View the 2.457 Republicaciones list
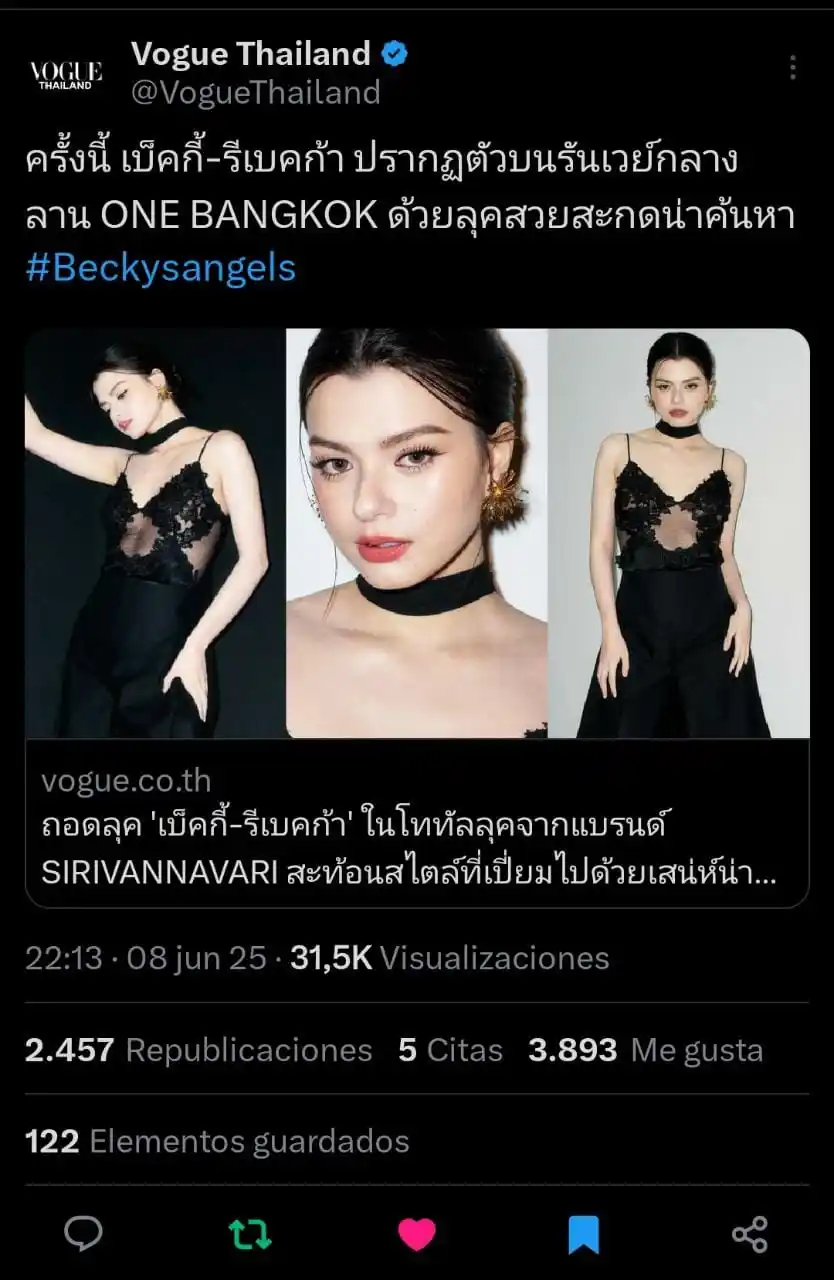This screenshot has height=1280, width=834. tap(198, 1050)
